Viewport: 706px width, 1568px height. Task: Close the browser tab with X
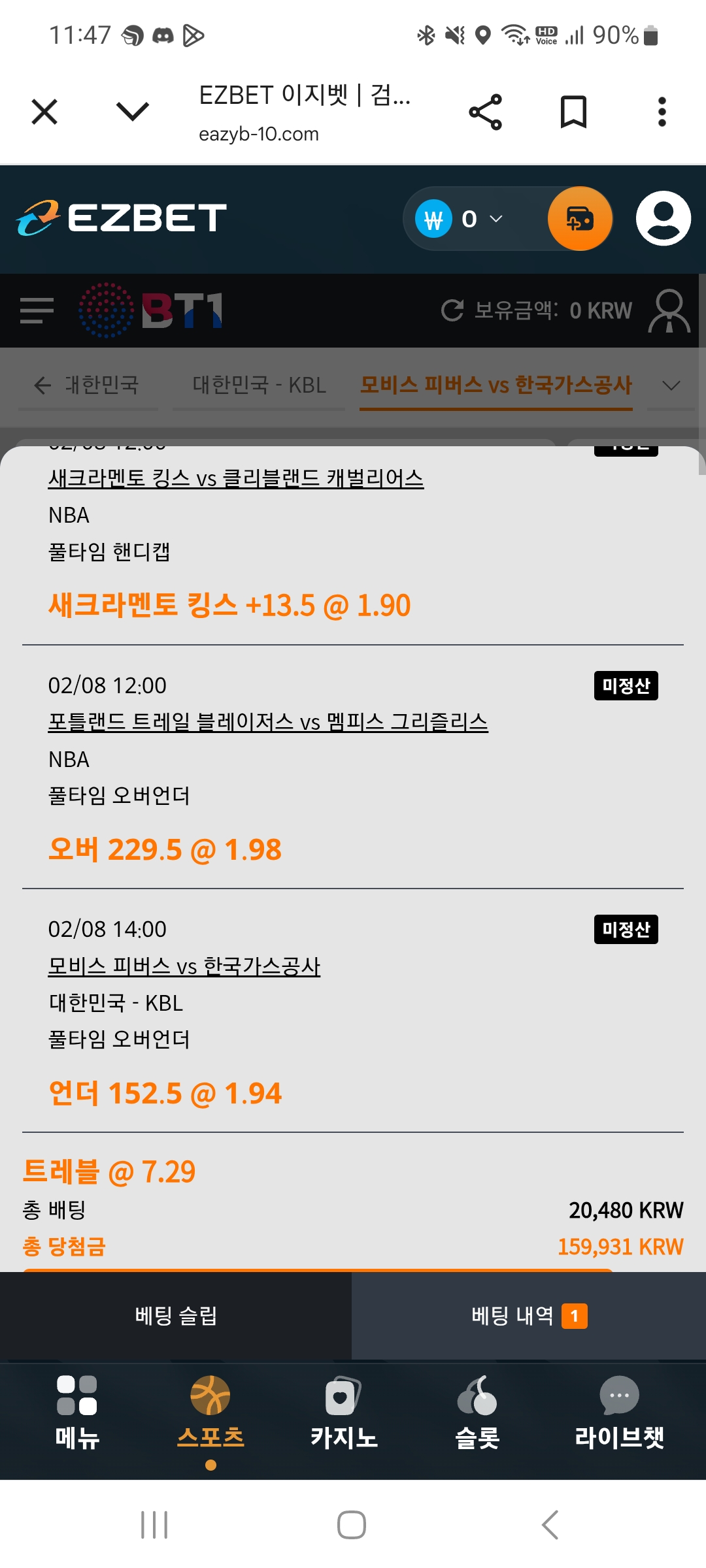pyautogui.click(x=44, y=112)
